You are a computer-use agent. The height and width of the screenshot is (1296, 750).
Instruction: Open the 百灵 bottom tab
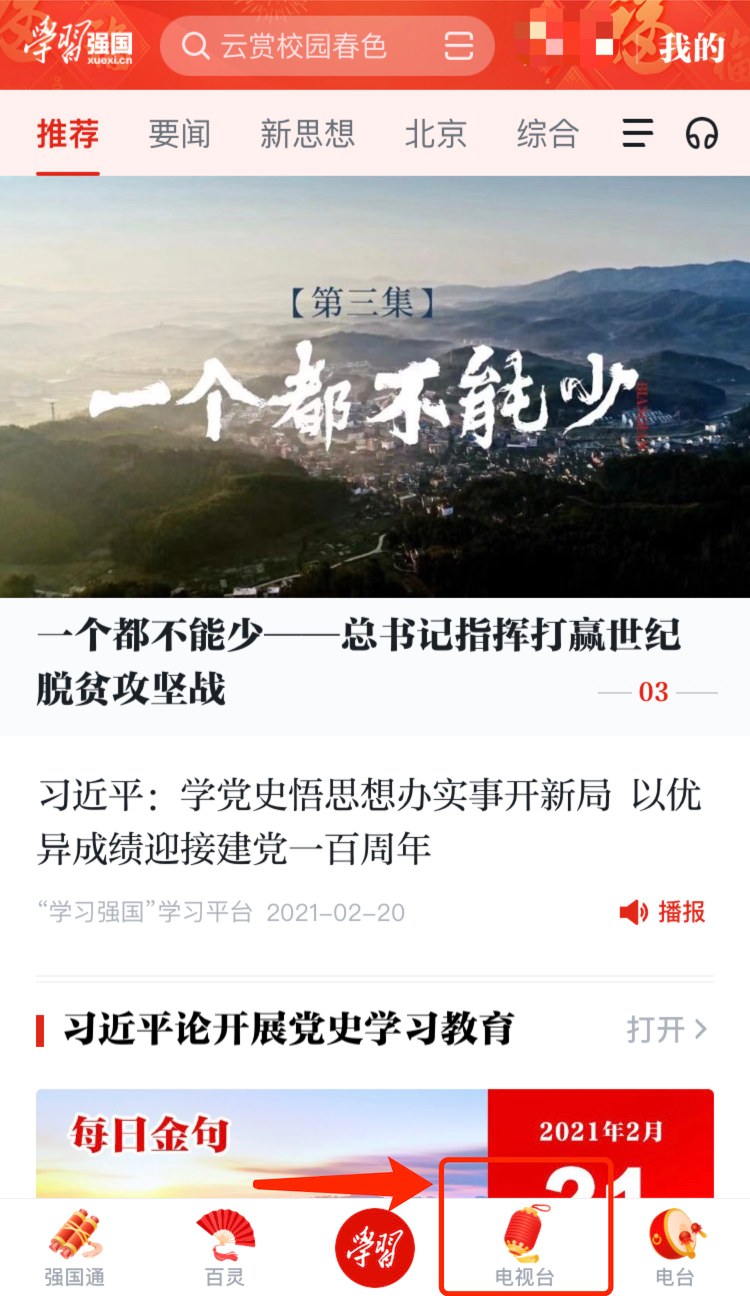(x=225, y=1248)
